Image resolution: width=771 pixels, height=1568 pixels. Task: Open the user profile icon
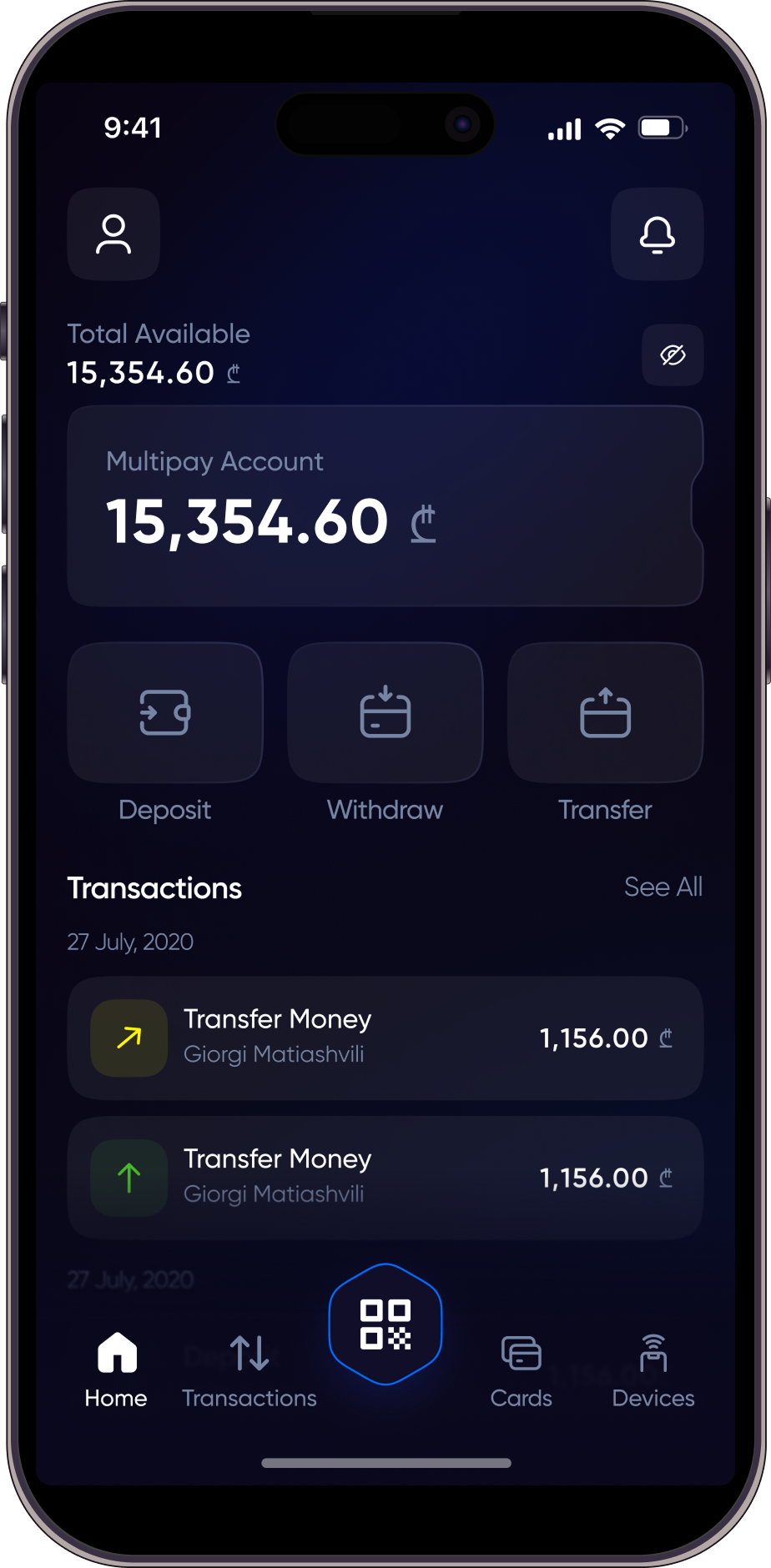(x=113, y=234)
